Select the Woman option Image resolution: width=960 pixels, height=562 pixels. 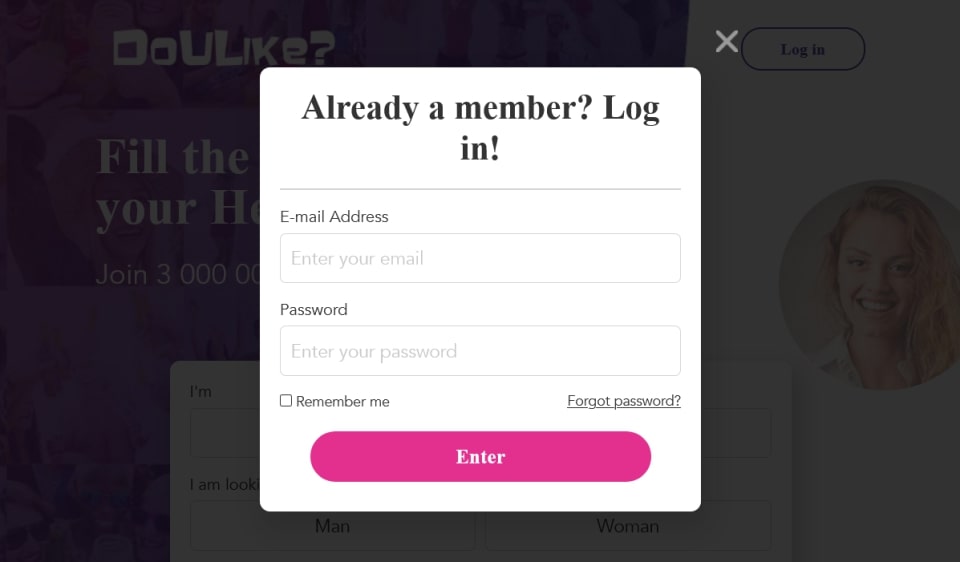(x=627, y=528)
